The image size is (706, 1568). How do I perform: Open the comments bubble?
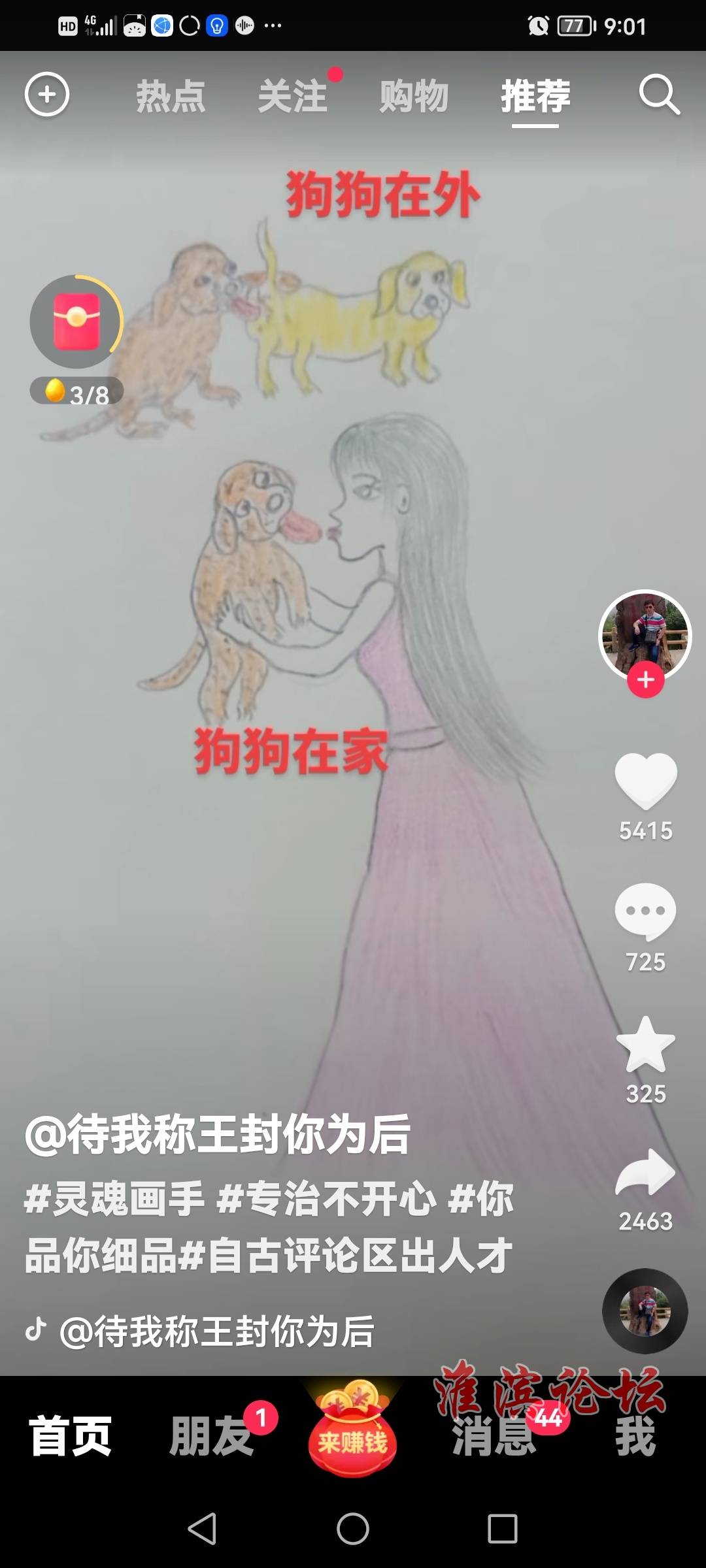645,911
